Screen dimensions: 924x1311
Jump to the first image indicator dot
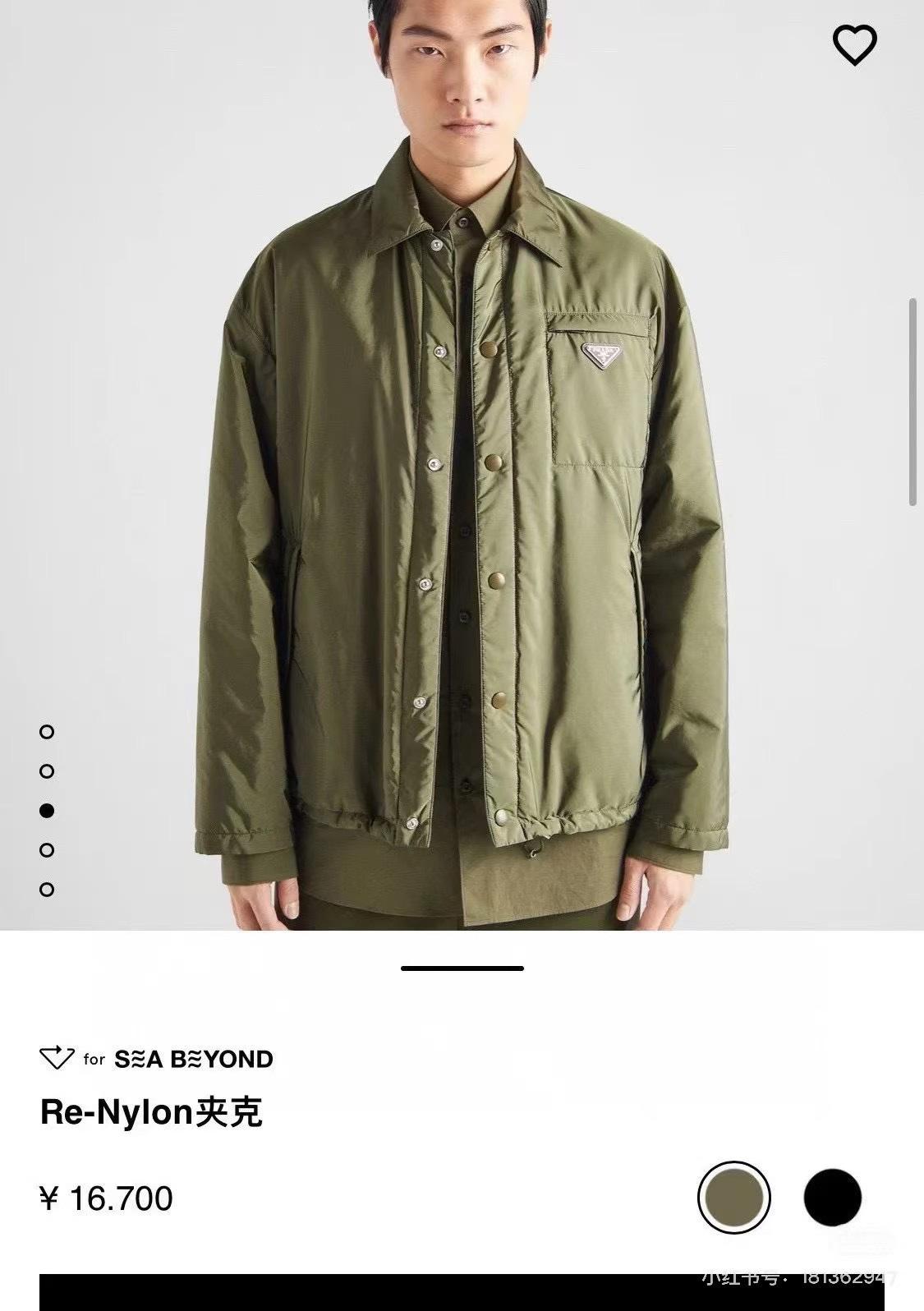[x=47, y=731]
